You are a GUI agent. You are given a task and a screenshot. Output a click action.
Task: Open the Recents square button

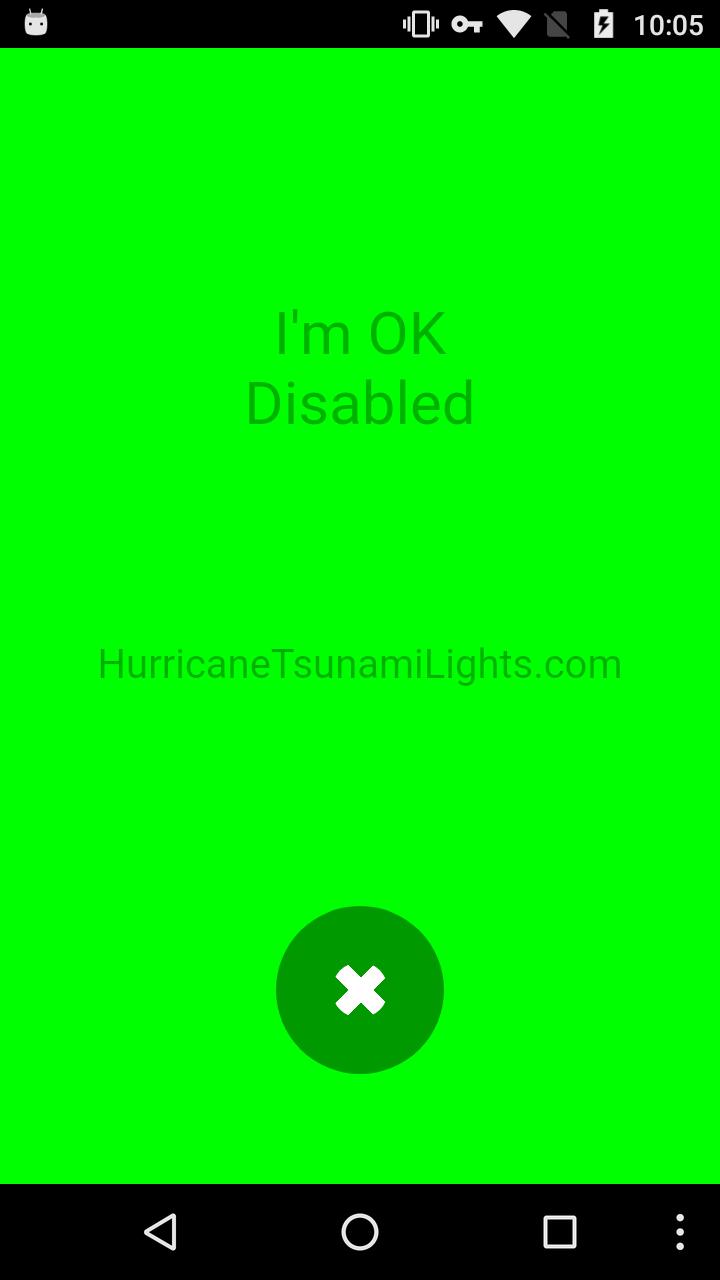(561, 1232)
